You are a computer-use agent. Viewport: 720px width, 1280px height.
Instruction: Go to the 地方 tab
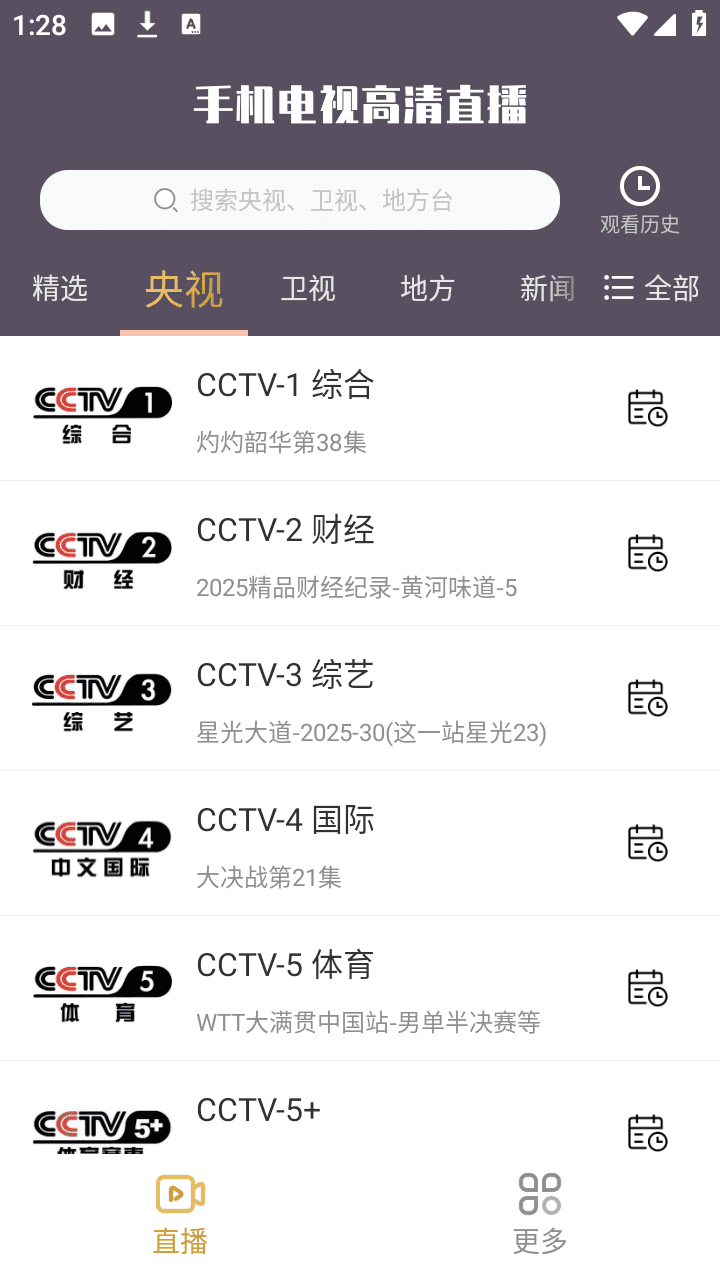428,289
